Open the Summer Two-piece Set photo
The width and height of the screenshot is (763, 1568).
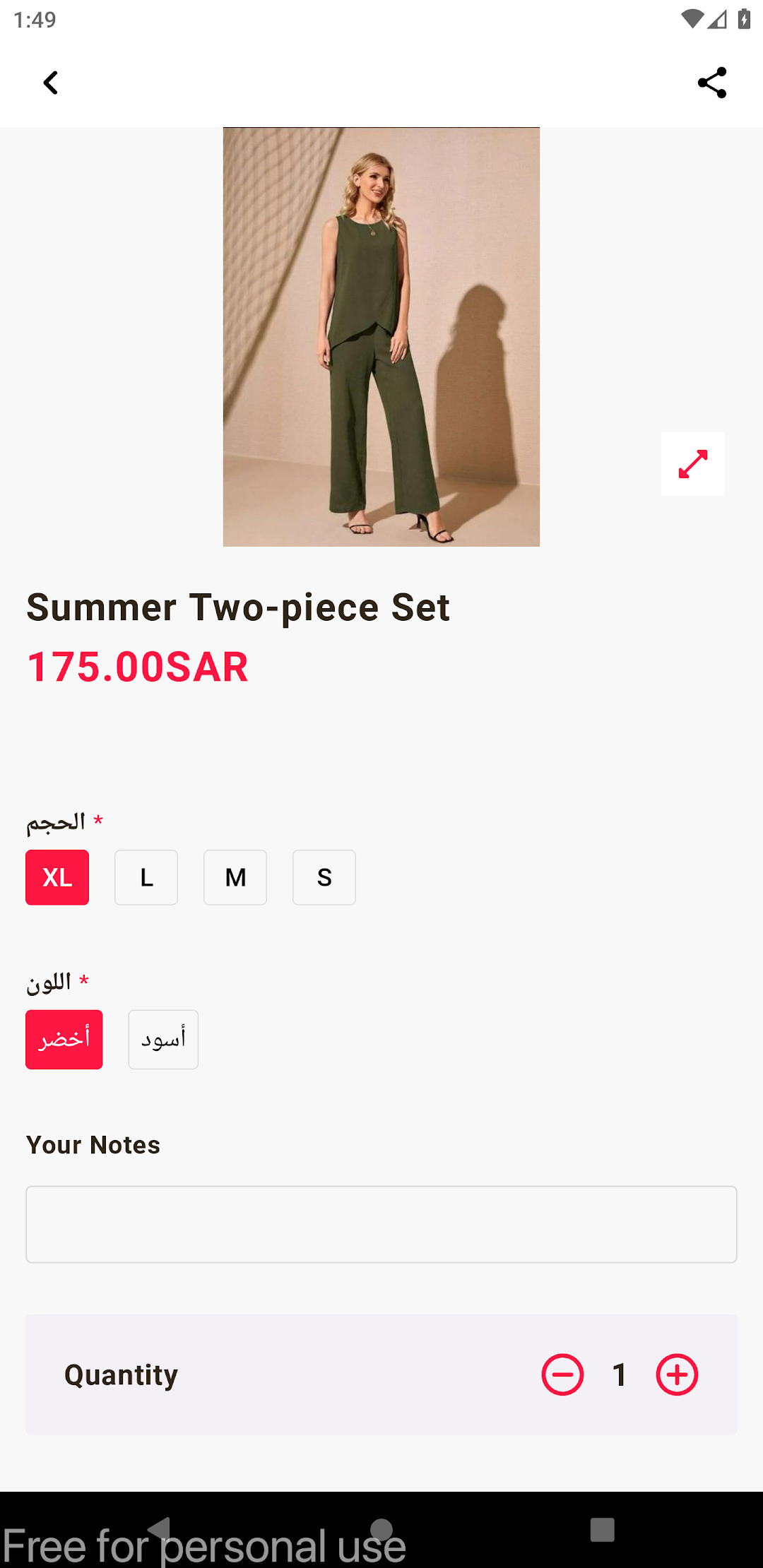click(x=381, y=336)
